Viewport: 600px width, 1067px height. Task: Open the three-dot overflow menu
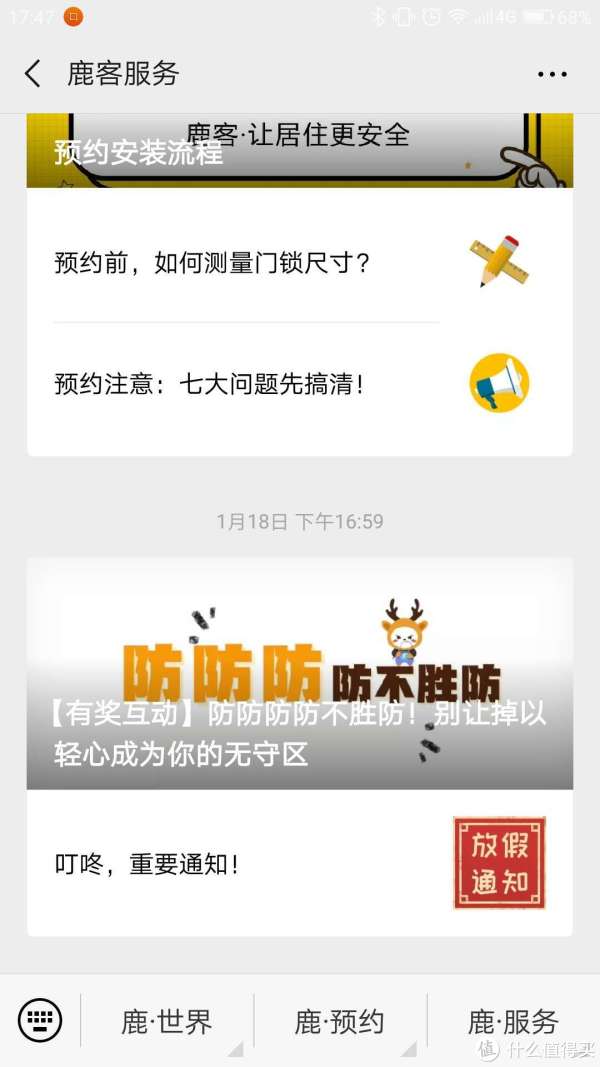pos(552,74)
